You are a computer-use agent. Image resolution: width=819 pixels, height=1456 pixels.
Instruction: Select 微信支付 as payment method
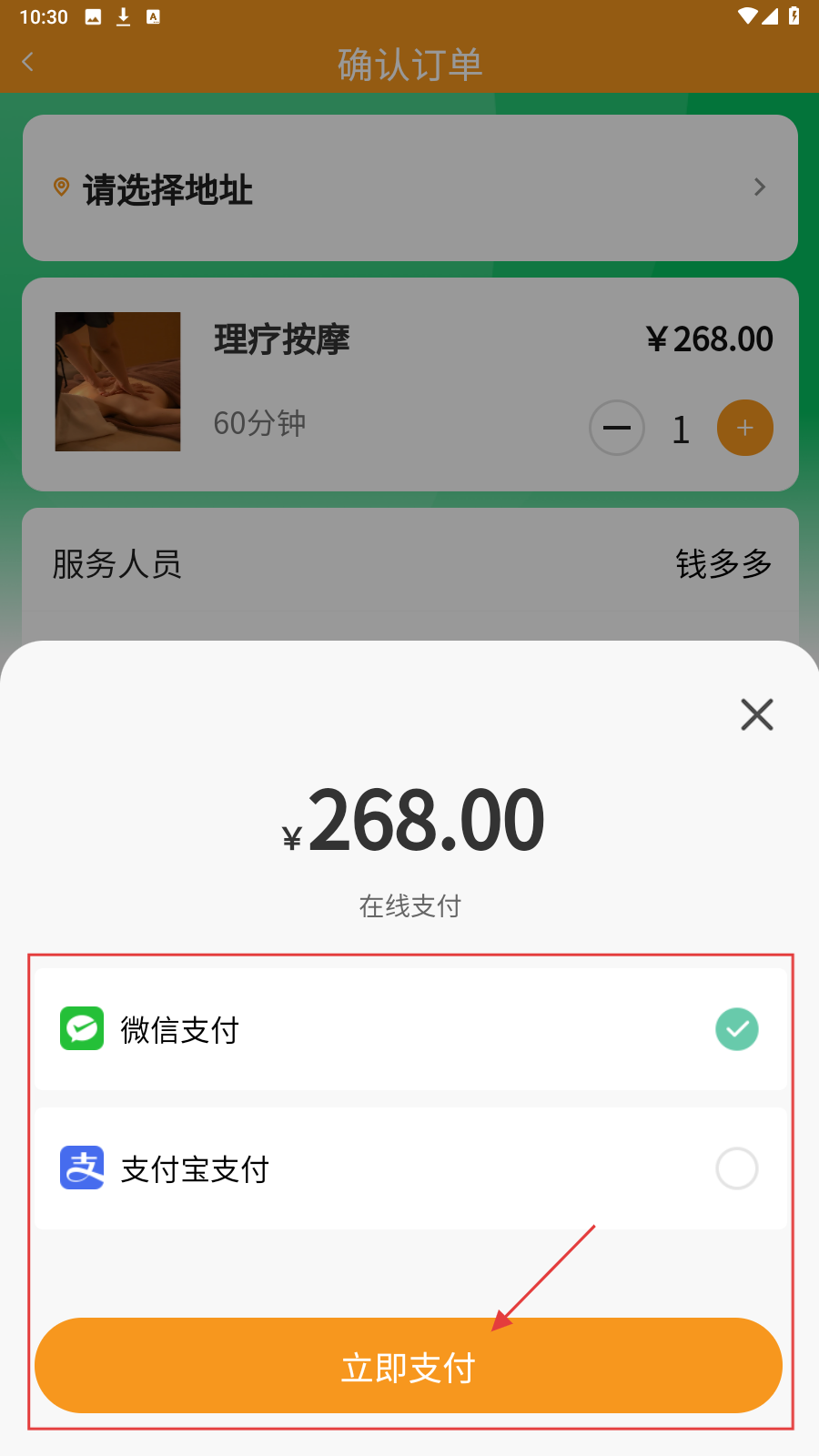(x=409, y=1029)
